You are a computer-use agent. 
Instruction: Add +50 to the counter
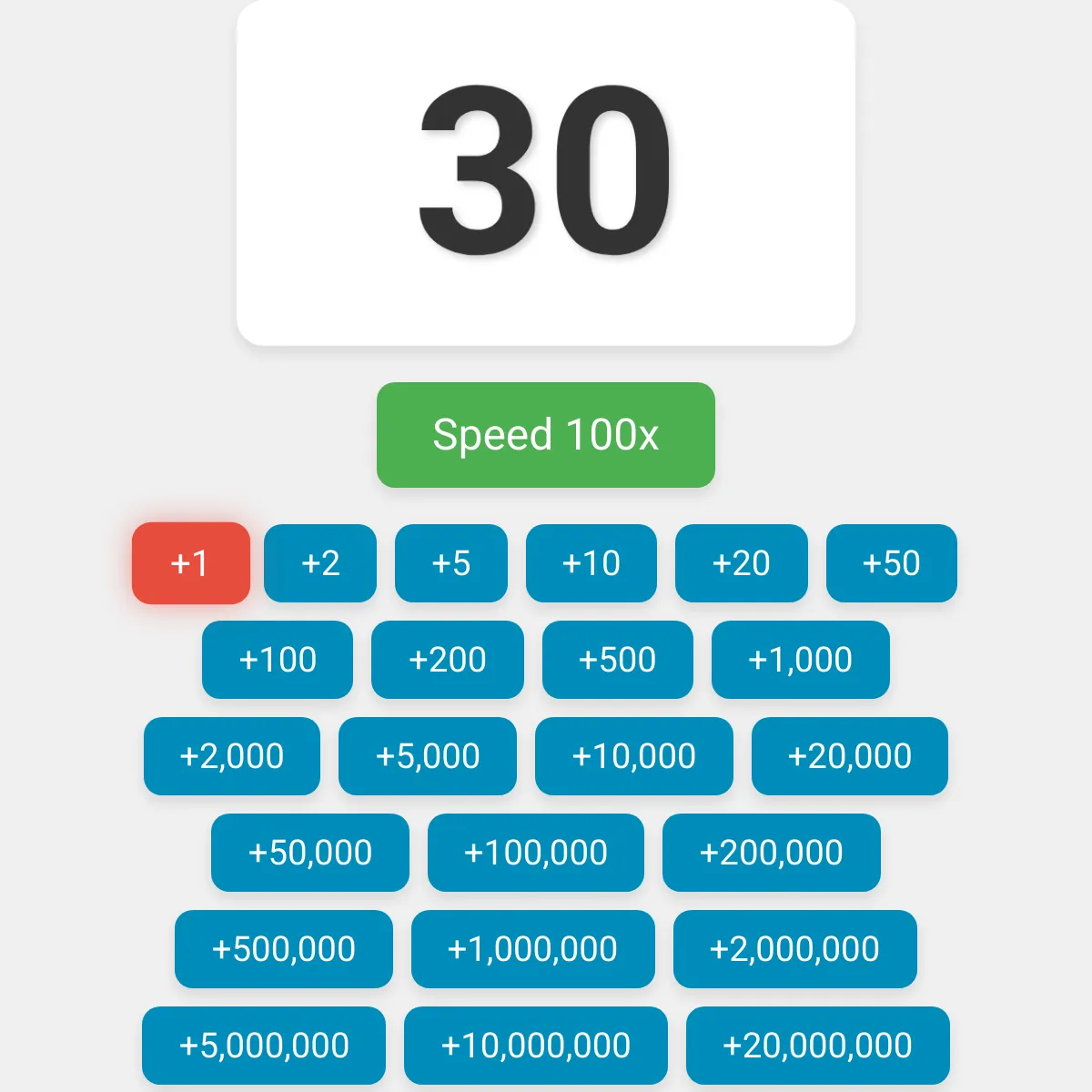[x=892, y=563]
